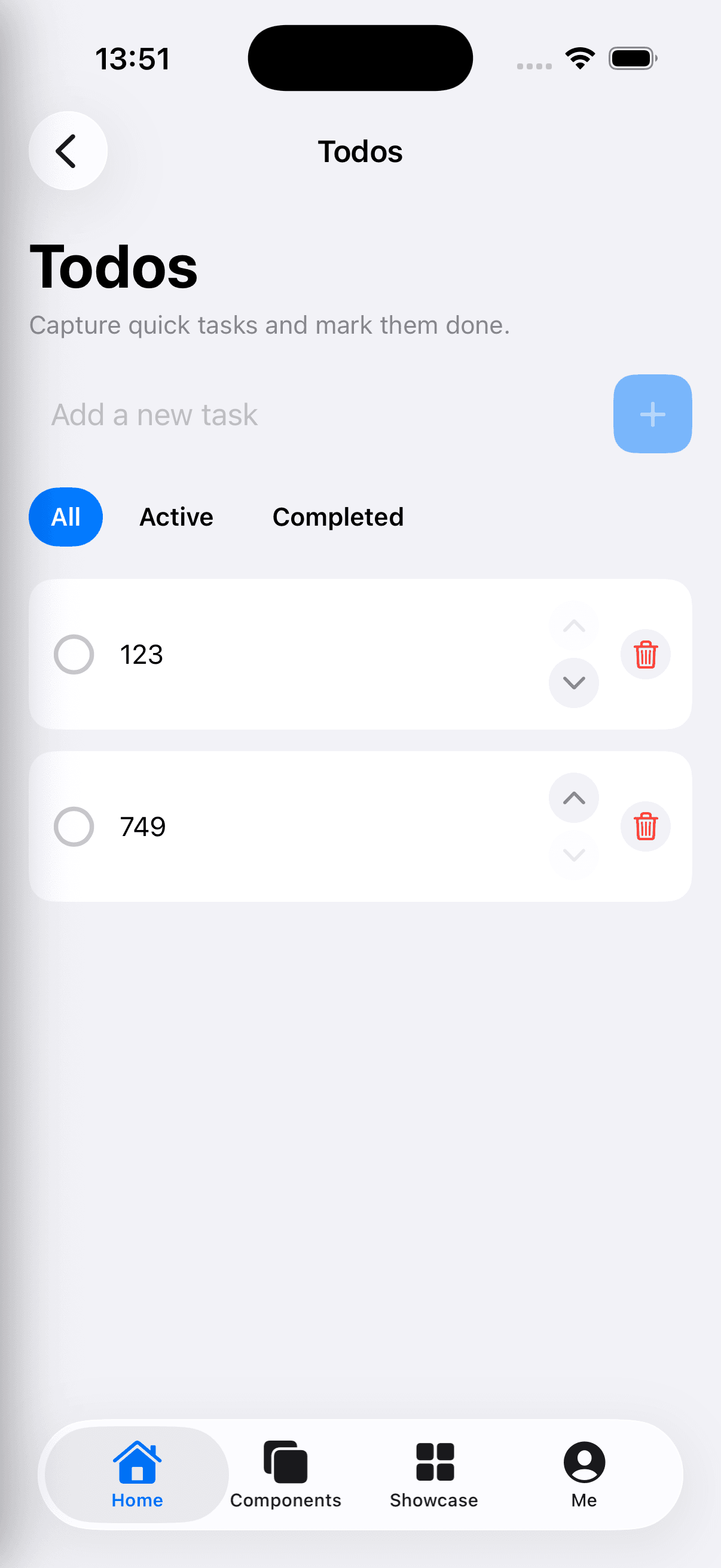Image resolution: width=721 pixels, height=1568 pixels.
Task: Select the All filter chip
Action: (x=66, y=517)
